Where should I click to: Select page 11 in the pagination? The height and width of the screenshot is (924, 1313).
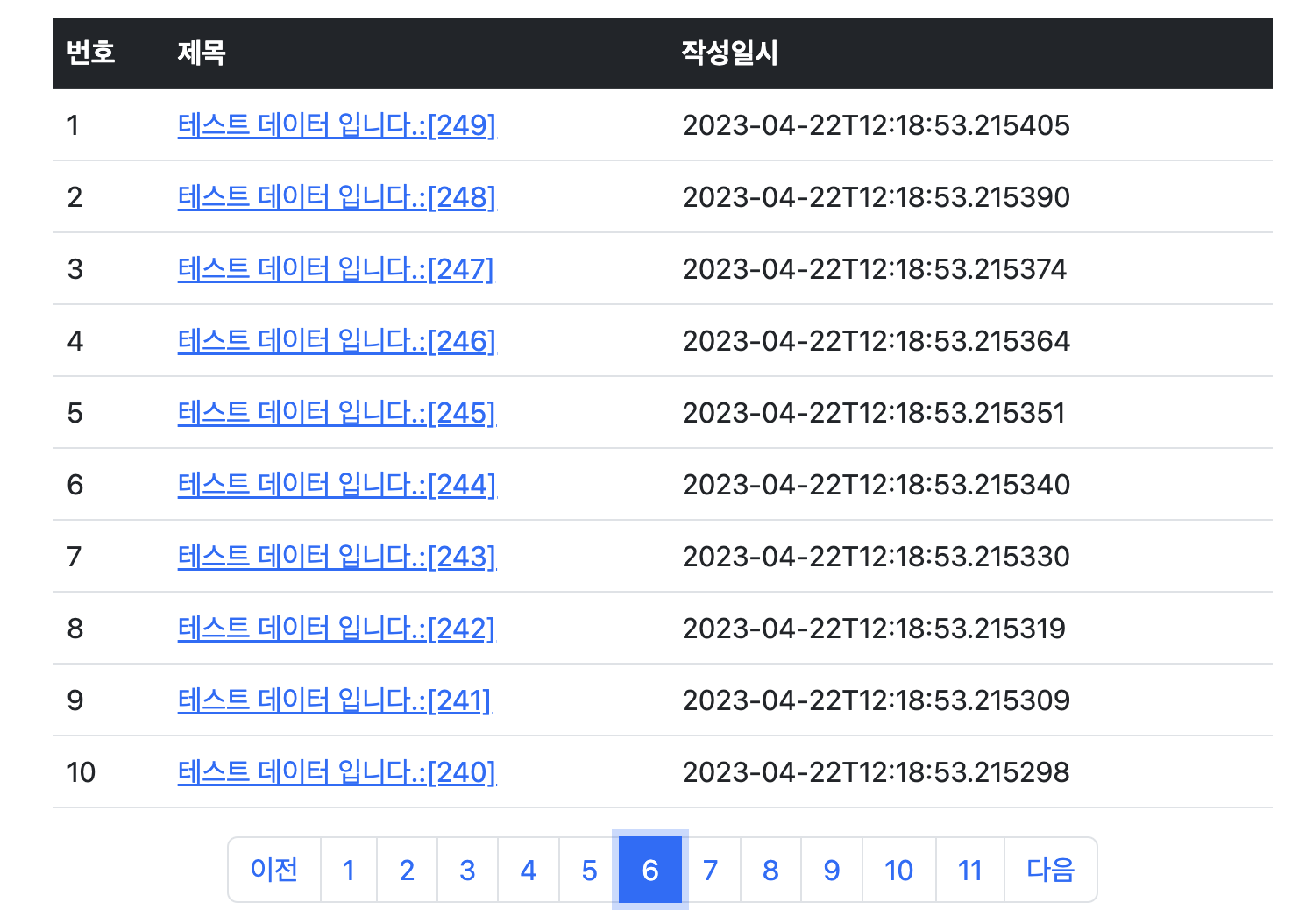[969, 870]
